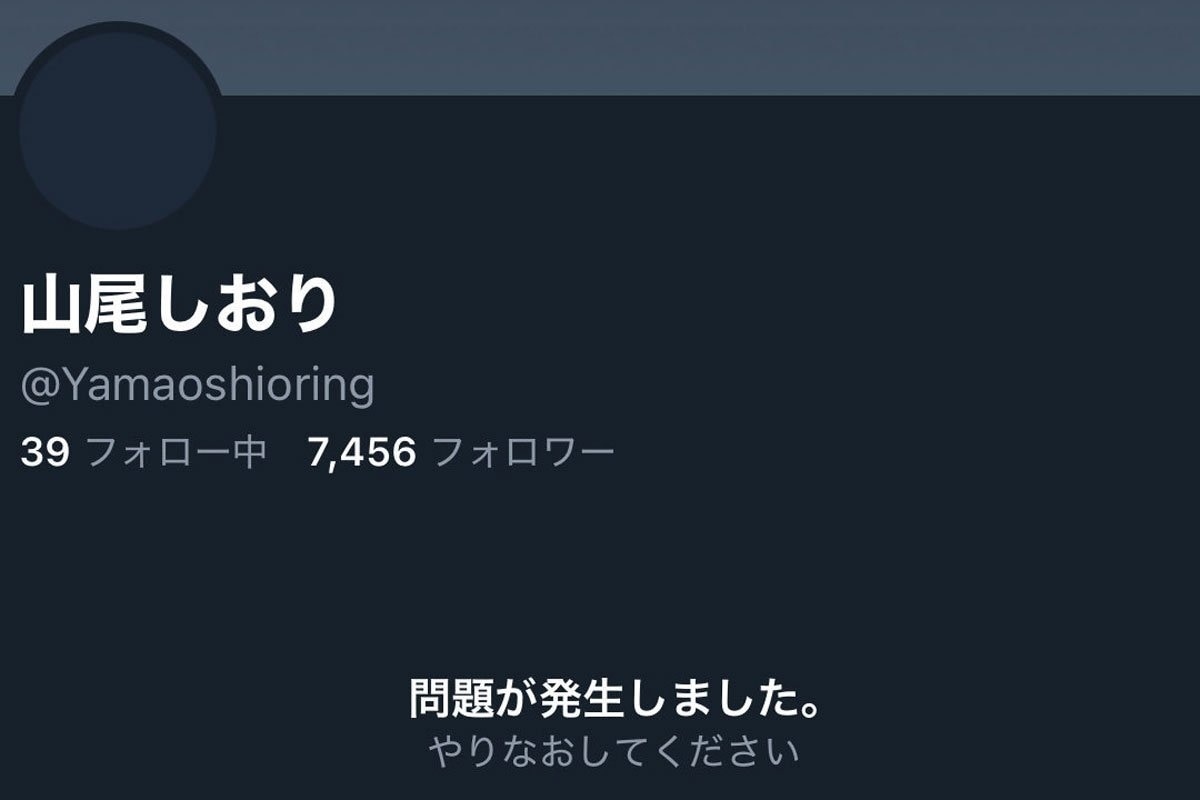The image size is (1200, 800).
Task: Open the 39 フォロー中 following list
Action: click(143, 453)
